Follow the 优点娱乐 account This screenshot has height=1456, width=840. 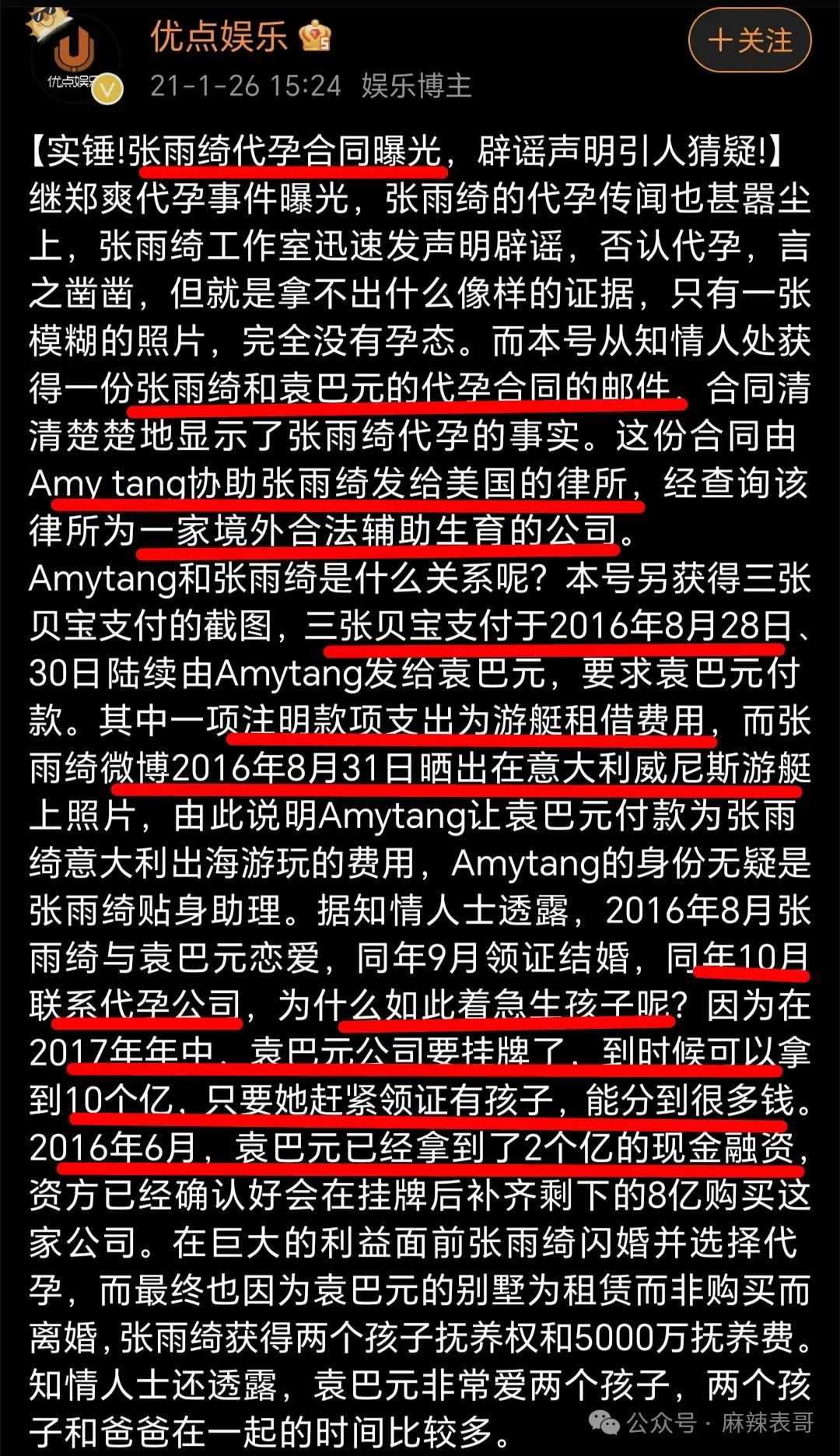click(x=750, y=40)
